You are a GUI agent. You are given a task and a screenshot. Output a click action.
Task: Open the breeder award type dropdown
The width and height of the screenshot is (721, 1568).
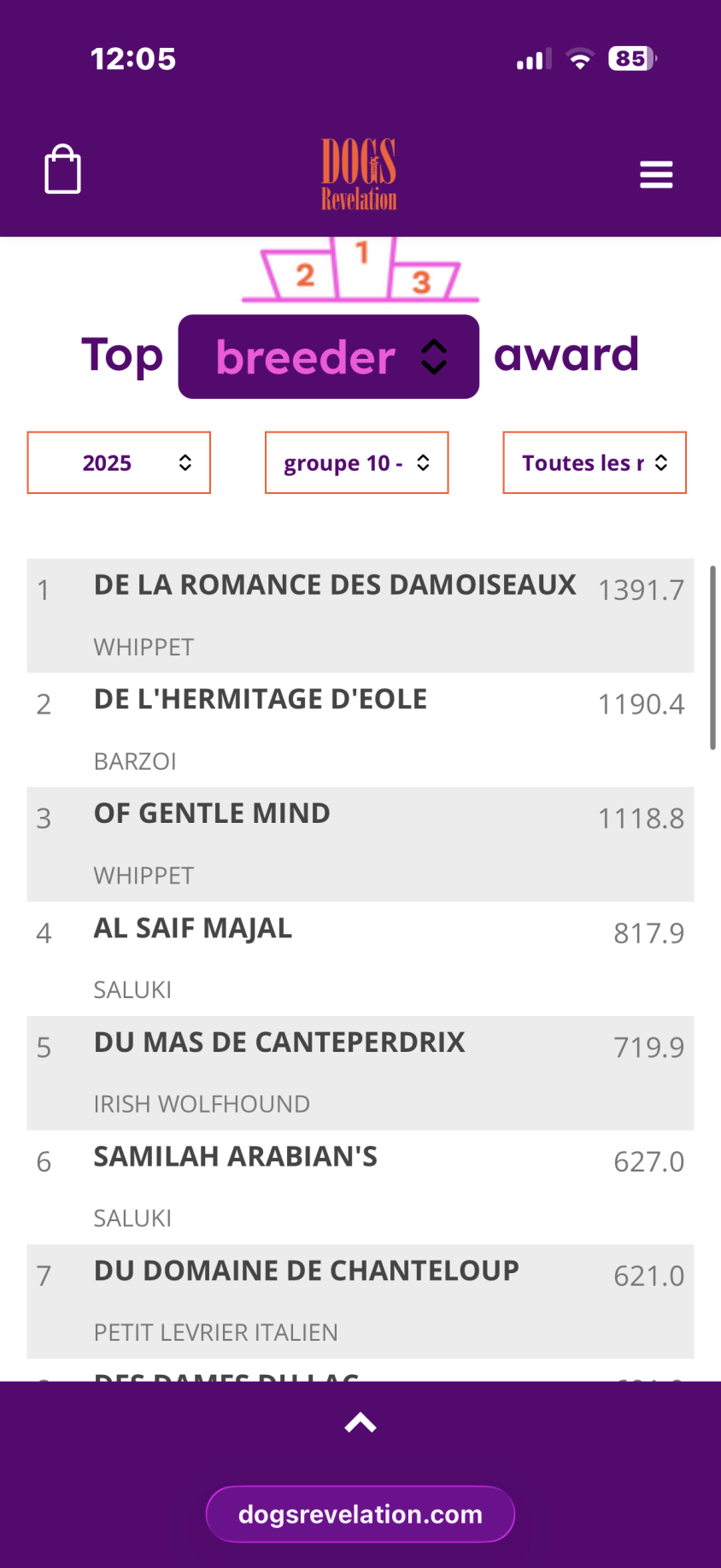point(329,356)
